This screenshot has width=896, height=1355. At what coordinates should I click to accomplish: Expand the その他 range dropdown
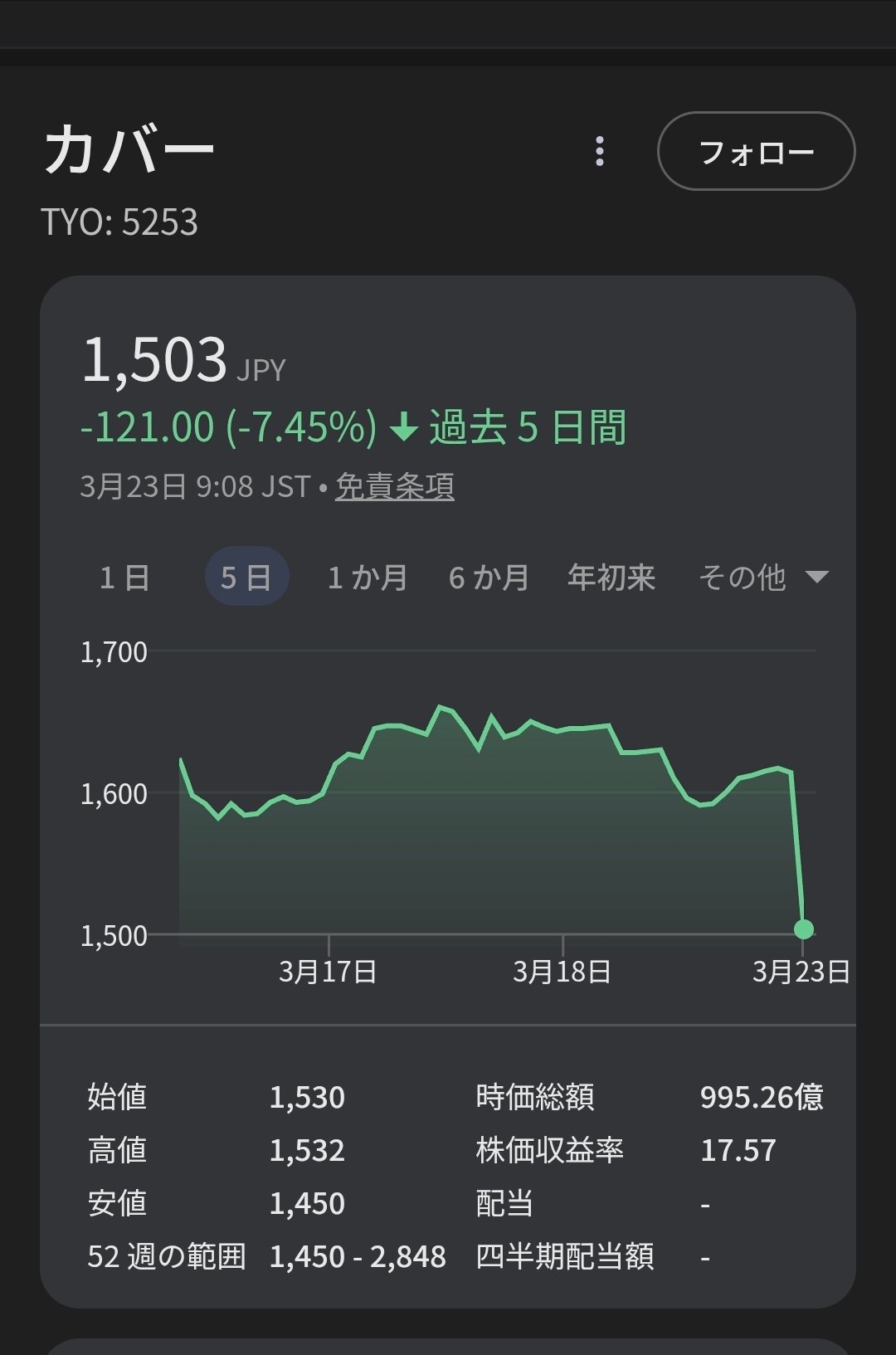(763, 577)
